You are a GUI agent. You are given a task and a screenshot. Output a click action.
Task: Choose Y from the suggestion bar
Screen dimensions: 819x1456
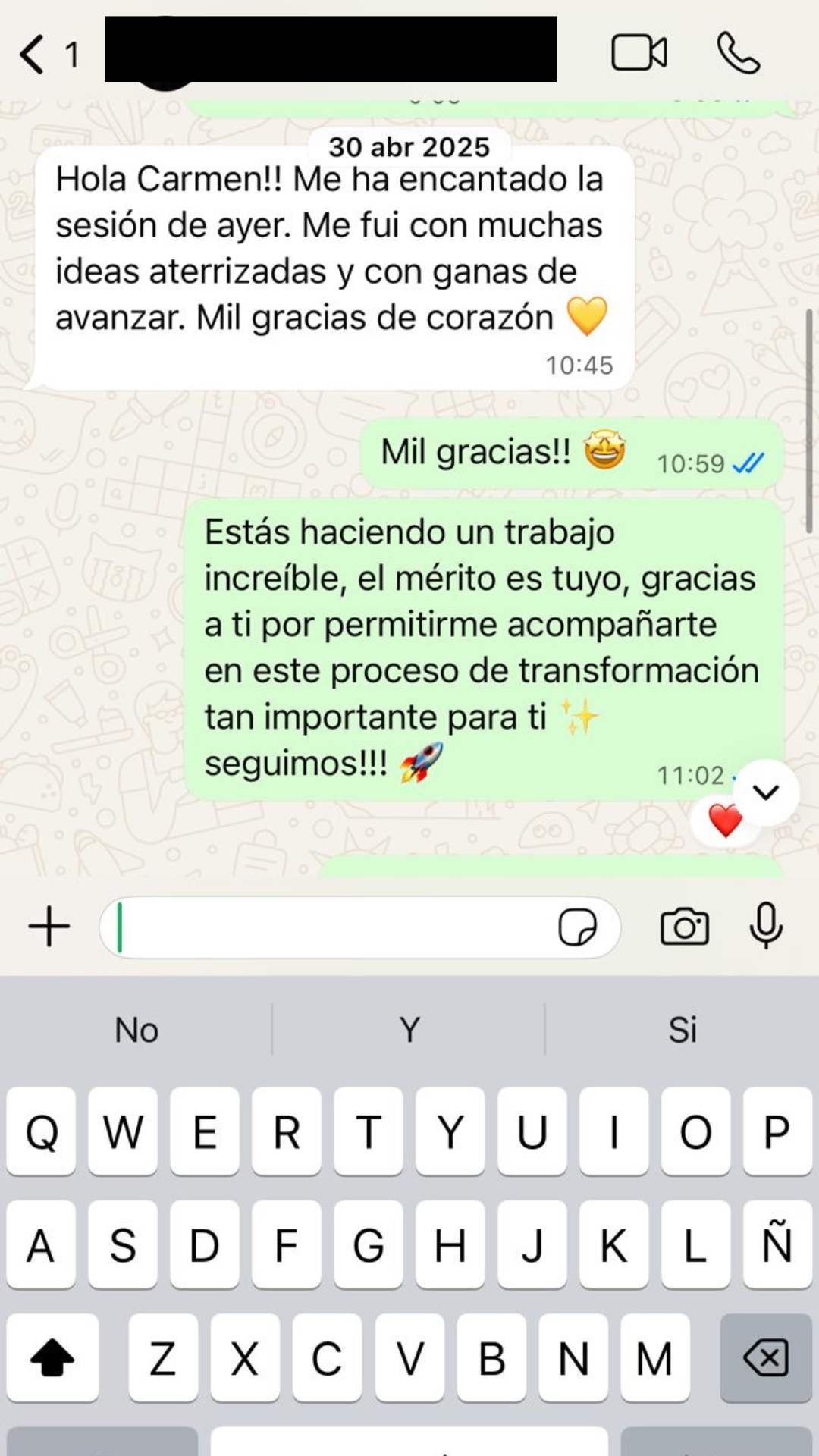[409, 1030]
